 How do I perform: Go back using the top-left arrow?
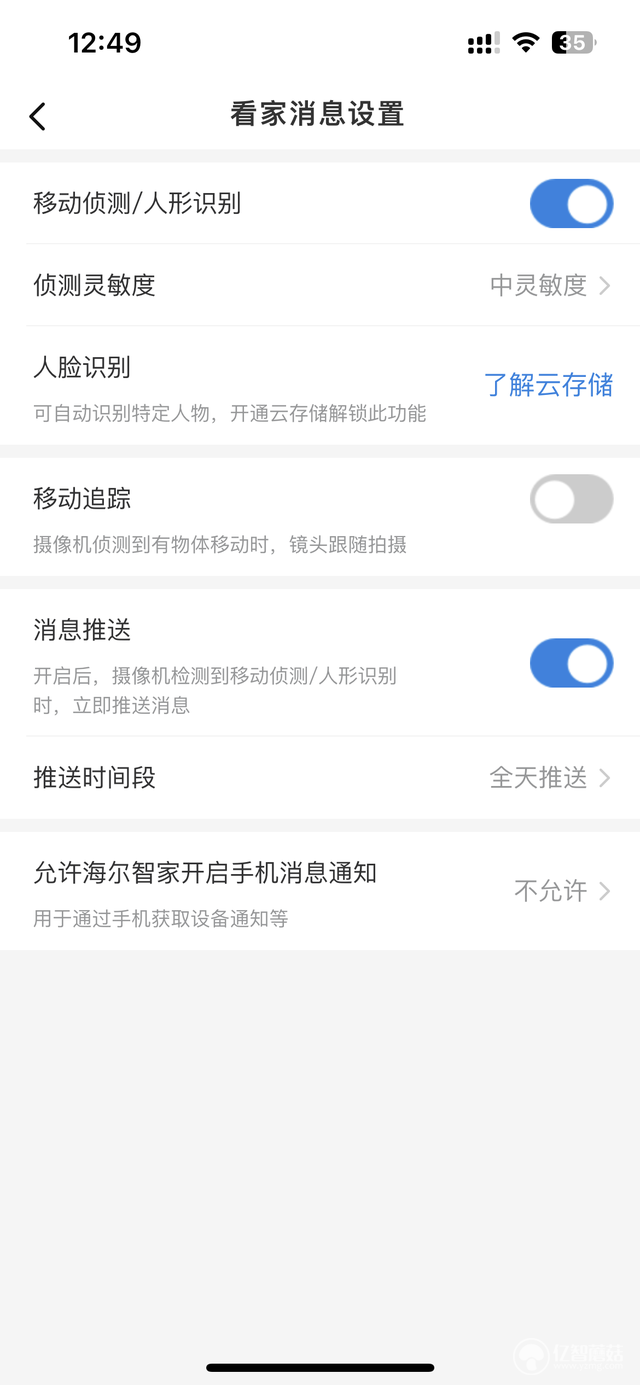click(x=38, y=116)
